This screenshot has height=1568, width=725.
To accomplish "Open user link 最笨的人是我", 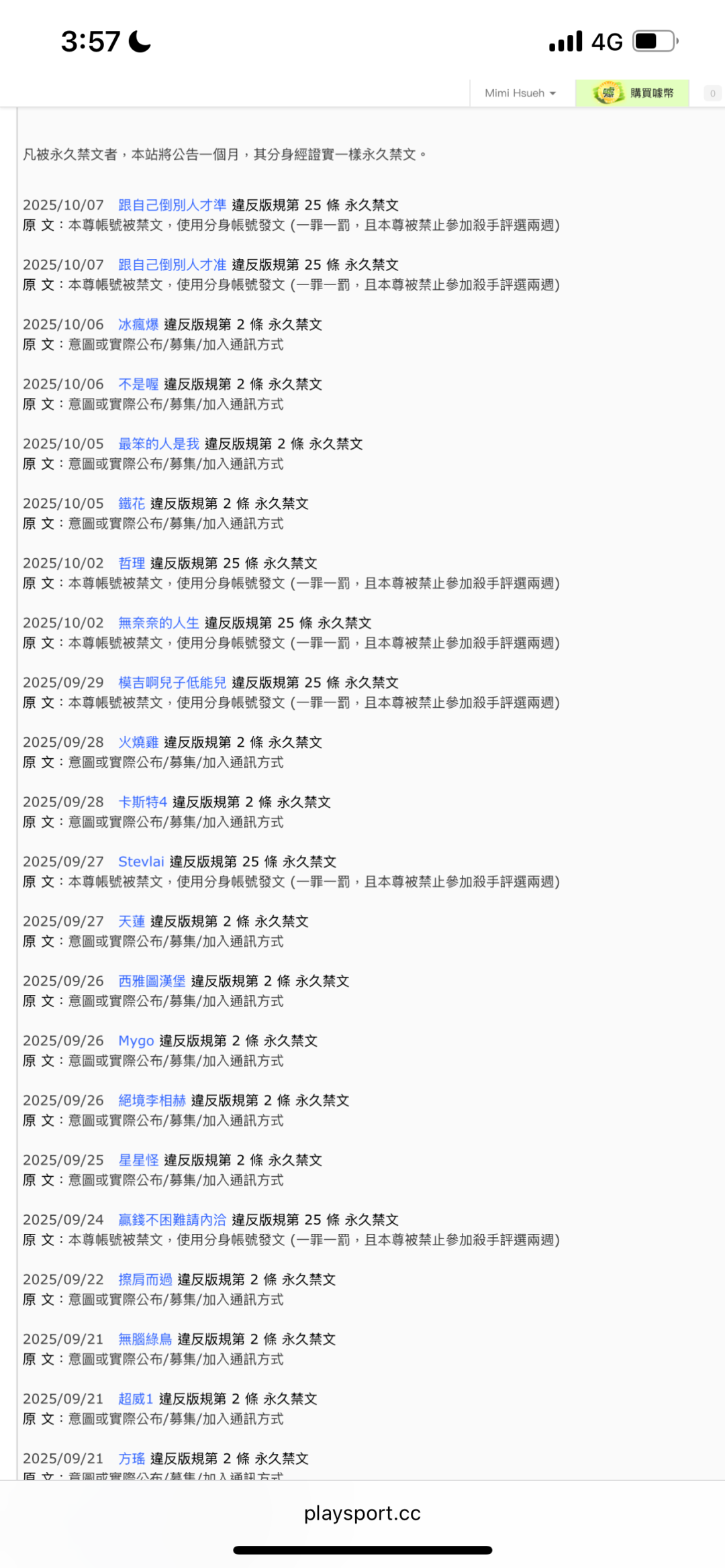I will (x=158, y=444).
